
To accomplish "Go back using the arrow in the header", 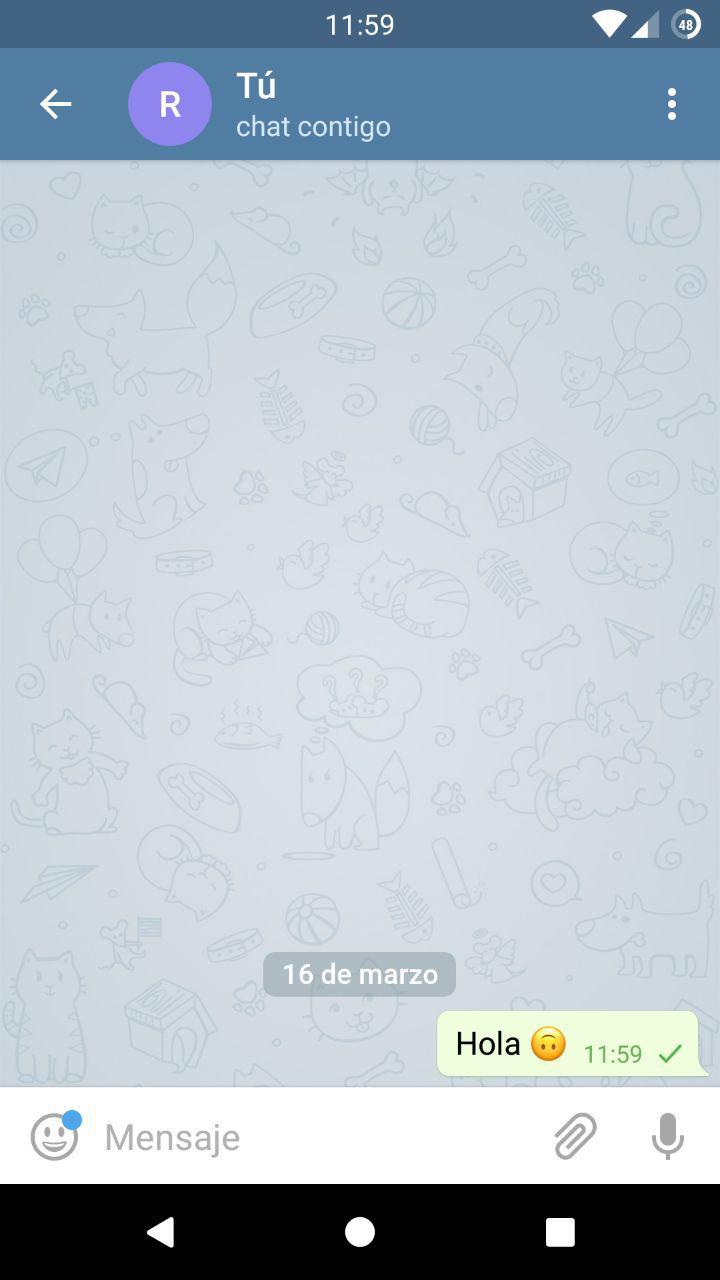I will (55, 104).
